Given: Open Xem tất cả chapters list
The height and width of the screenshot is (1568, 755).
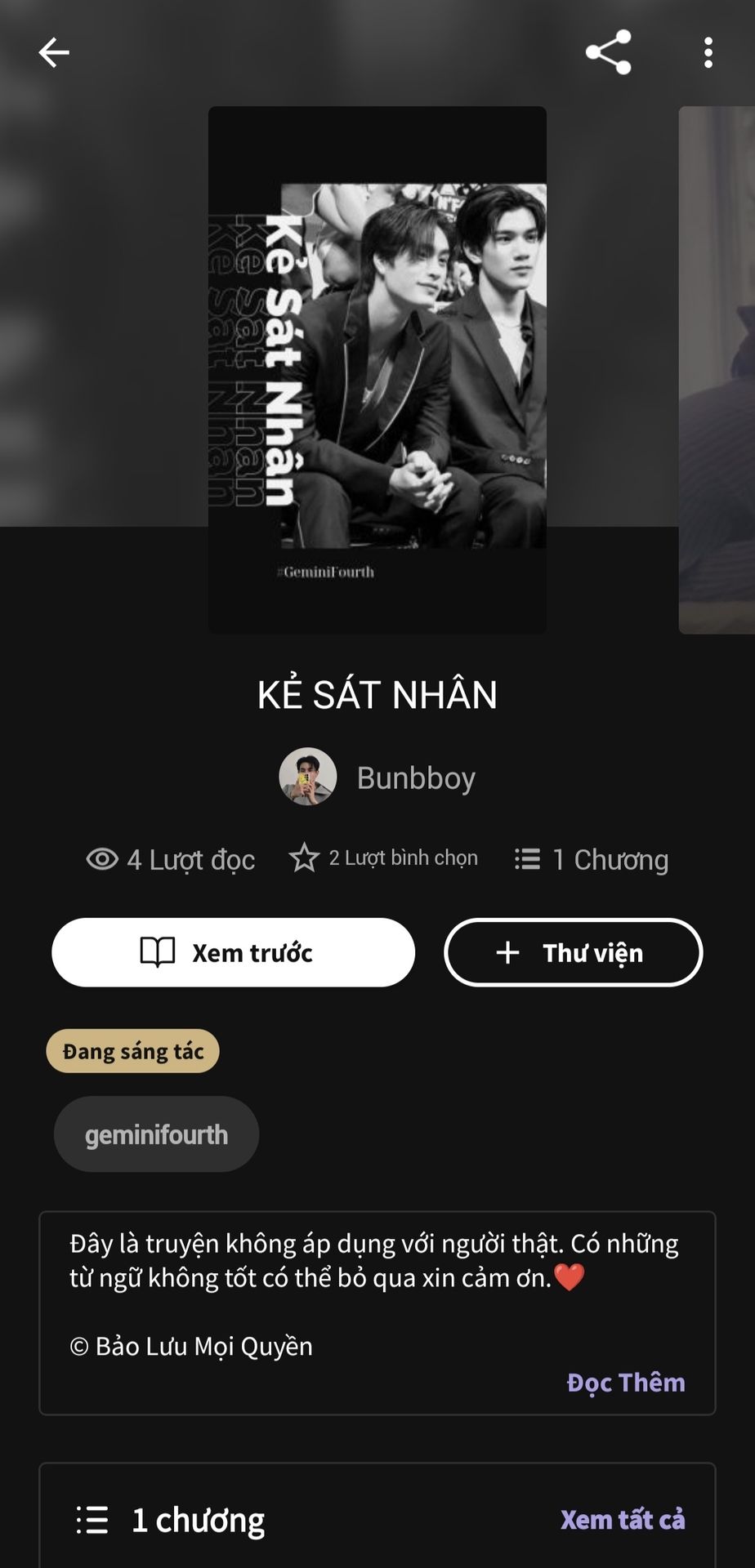Looking at the screenshot, I should pos(623,1519).
